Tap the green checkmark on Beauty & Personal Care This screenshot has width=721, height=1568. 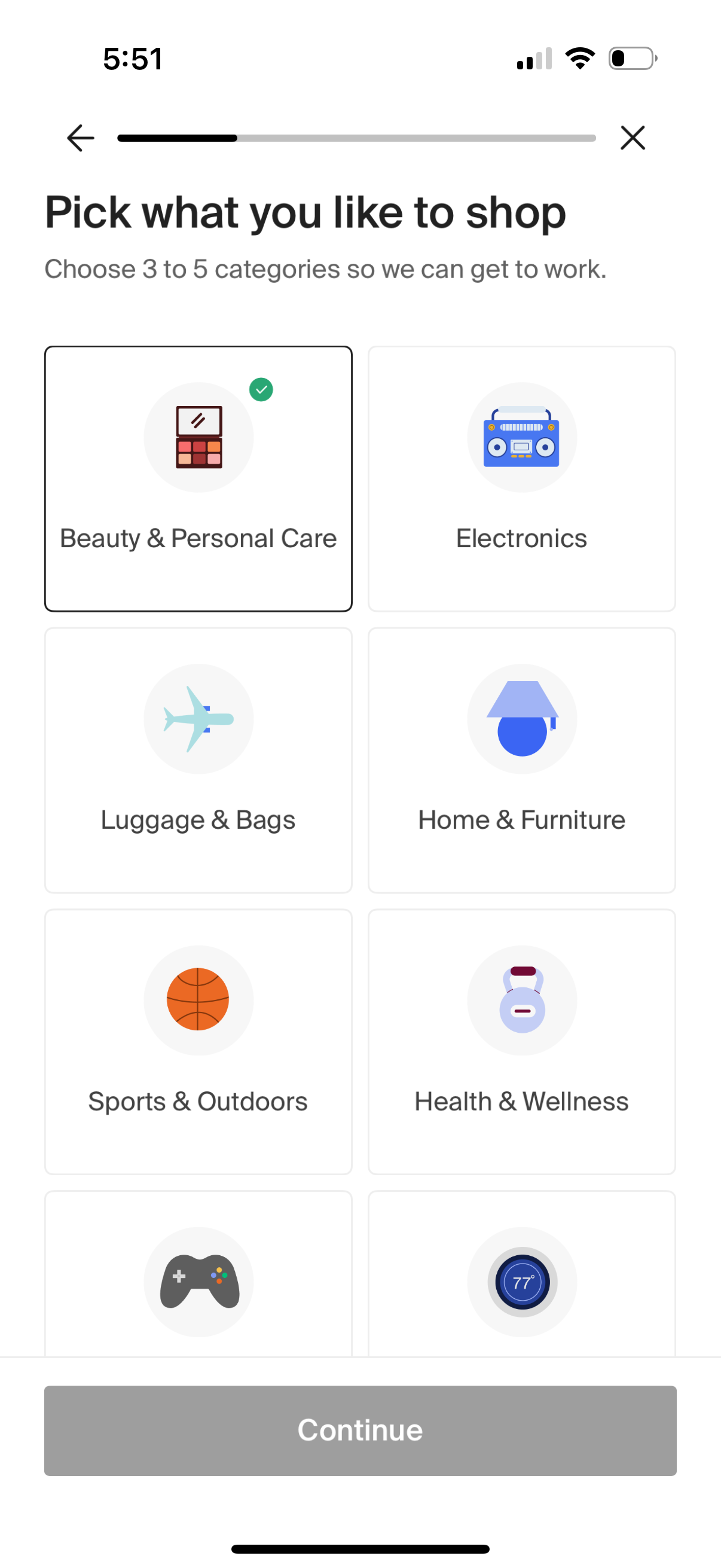coord(262,389)
